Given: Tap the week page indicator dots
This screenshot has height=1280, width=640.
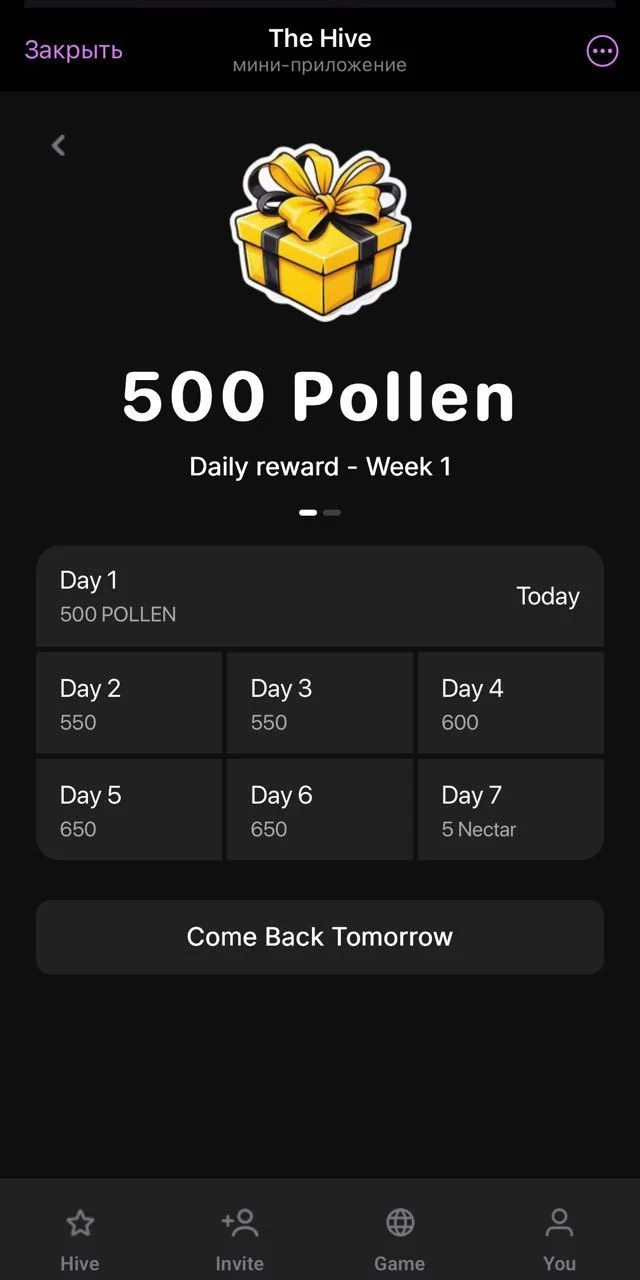Looking at the screenshot, I should click(x=320, y=512).
